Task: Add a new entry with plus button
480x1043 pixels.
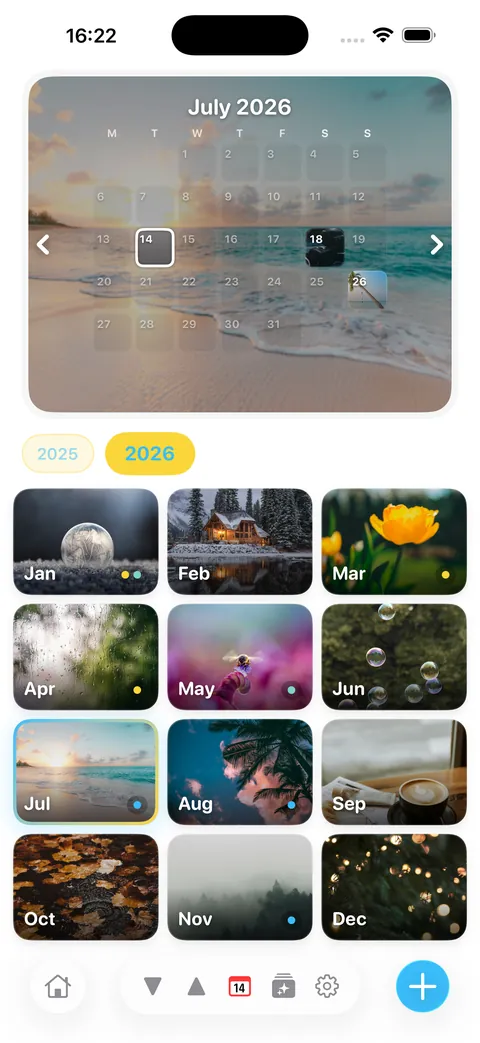Action: tap(423, 986)
